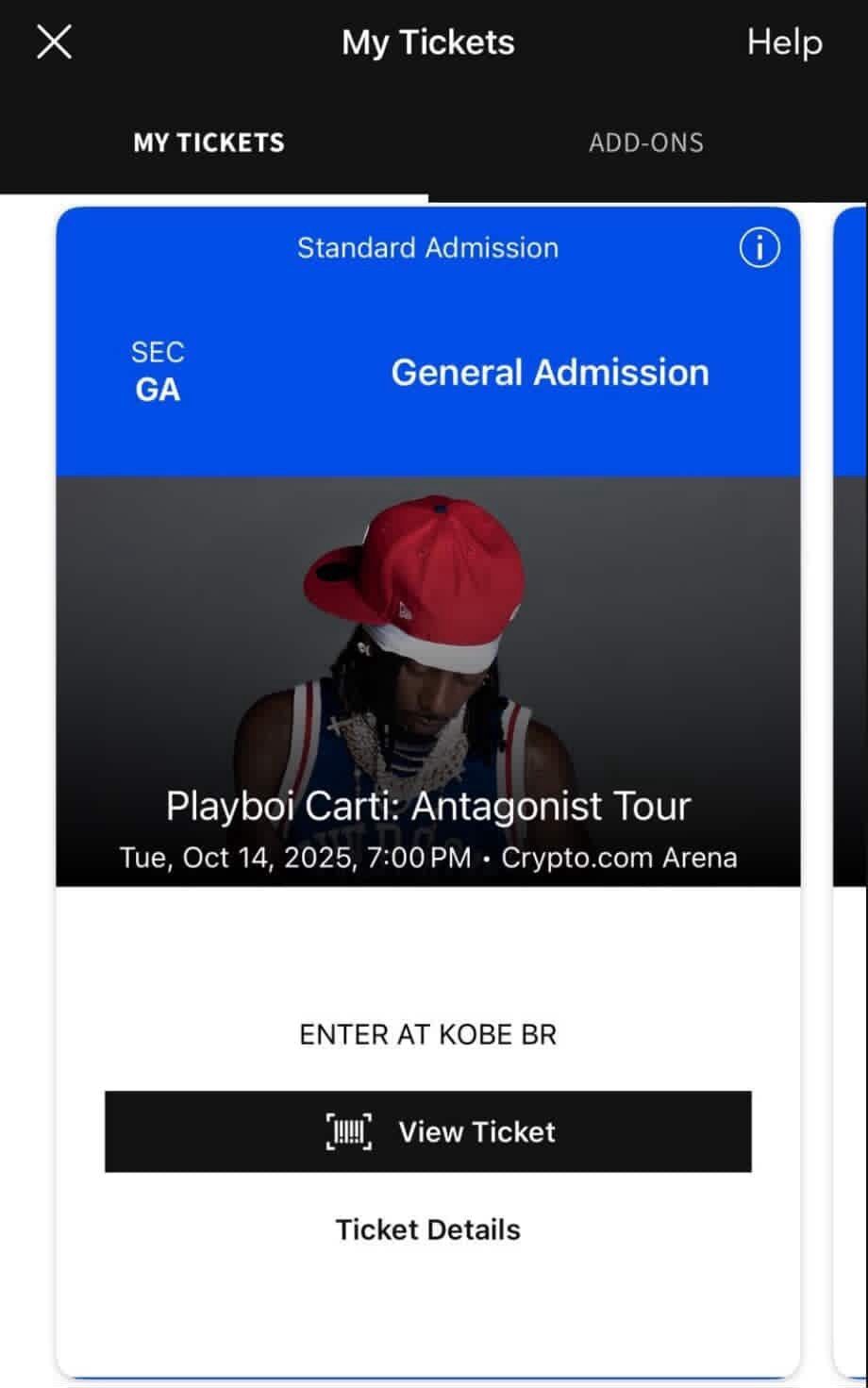Close the My Tickets screen
The height and width of the screenshot is (1388, 868).
(x=54, y=42)
